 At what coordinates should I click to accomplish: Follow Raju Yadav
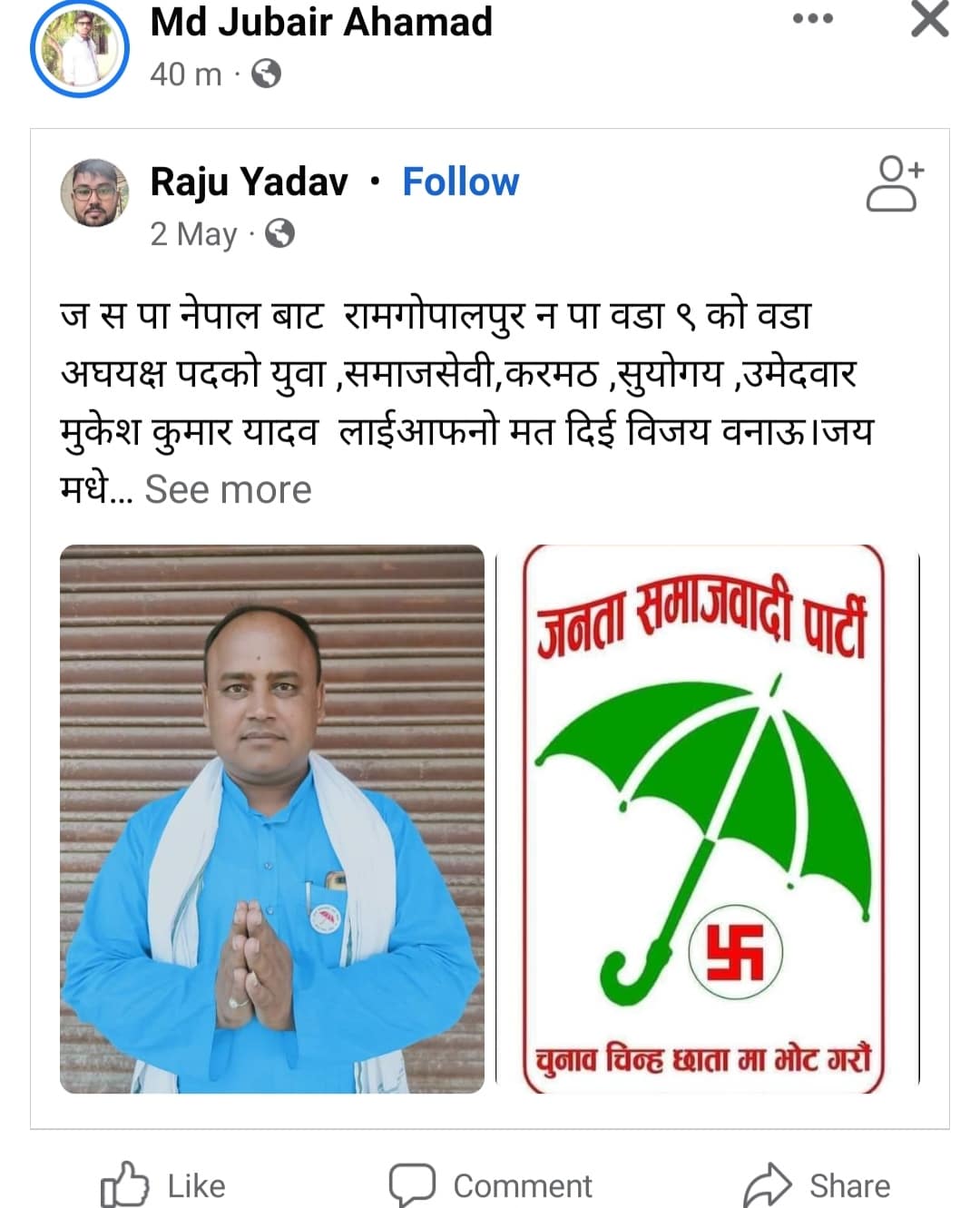click(460, 182)
